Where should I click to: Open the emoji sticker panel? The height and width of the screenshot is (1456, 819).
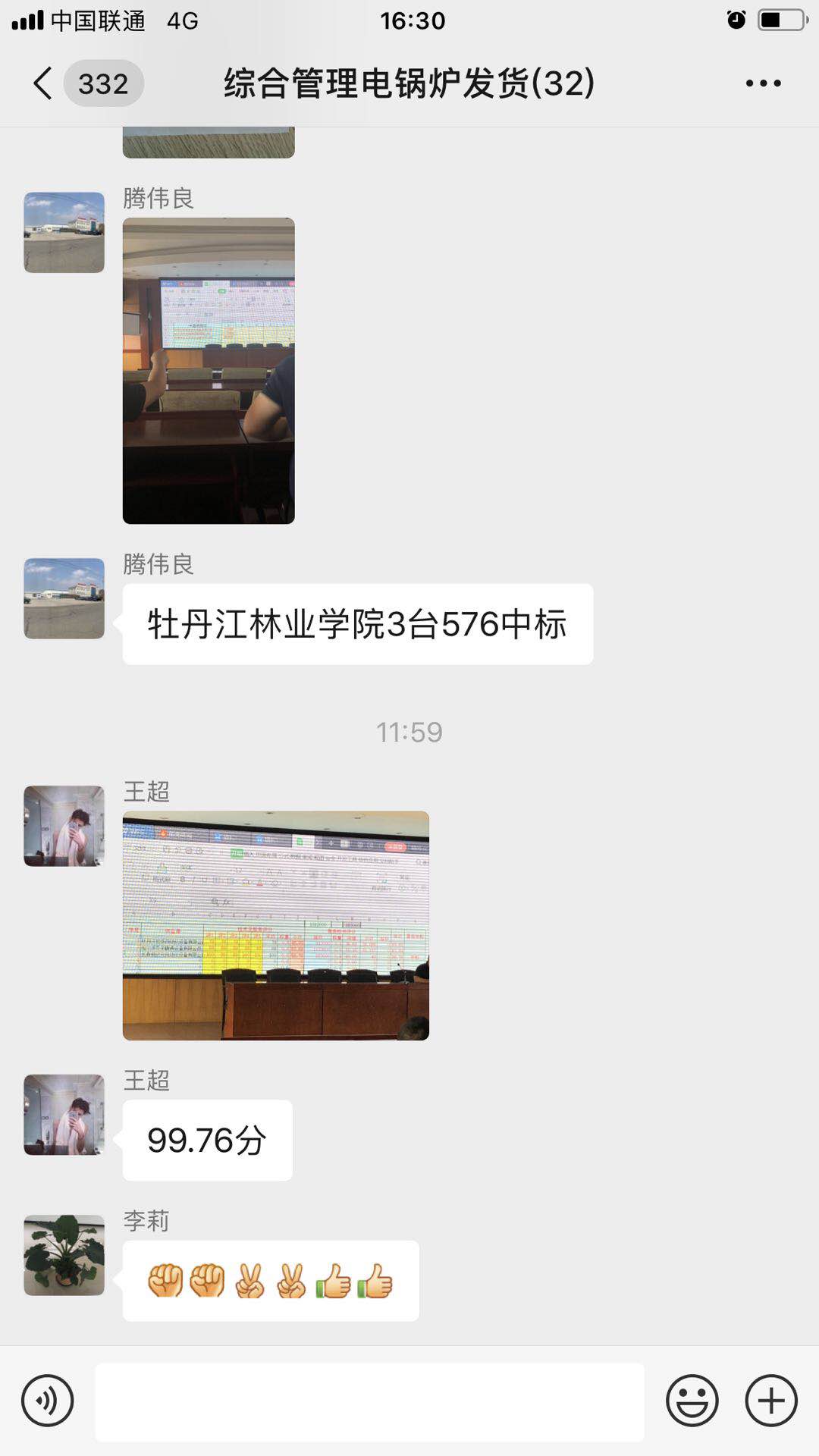point(692,1401)
